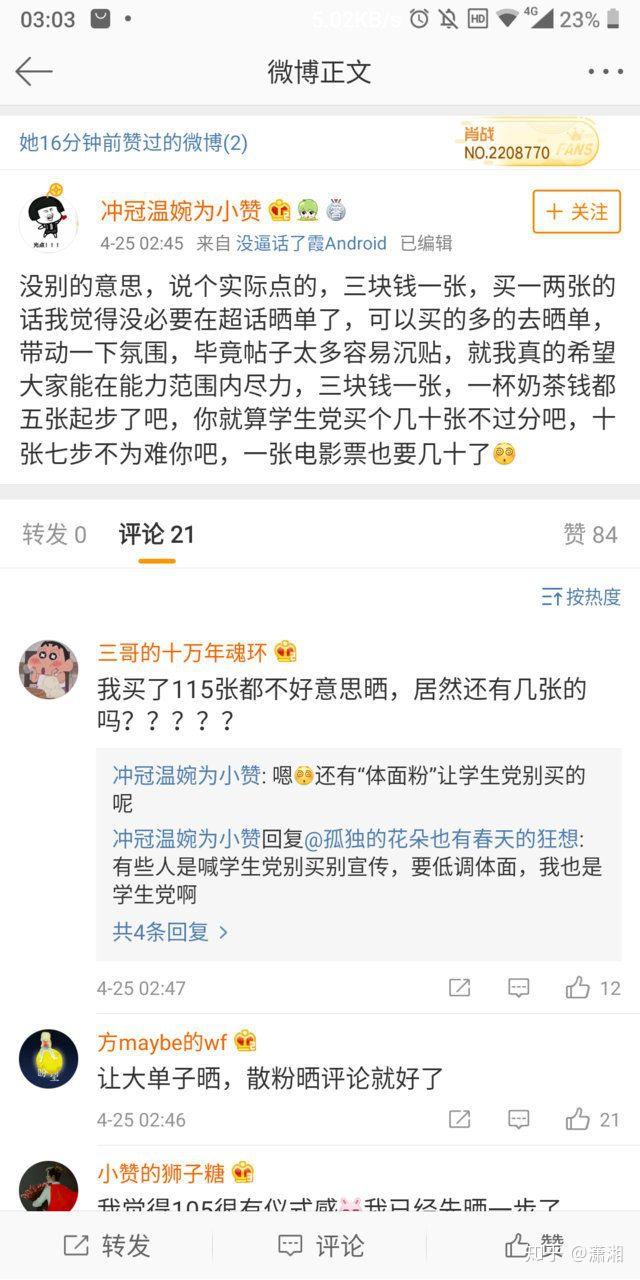Tap 评论 in the bottom bar
The height and width of the screenshot is (1280, 640).
tap(320, 1245)
